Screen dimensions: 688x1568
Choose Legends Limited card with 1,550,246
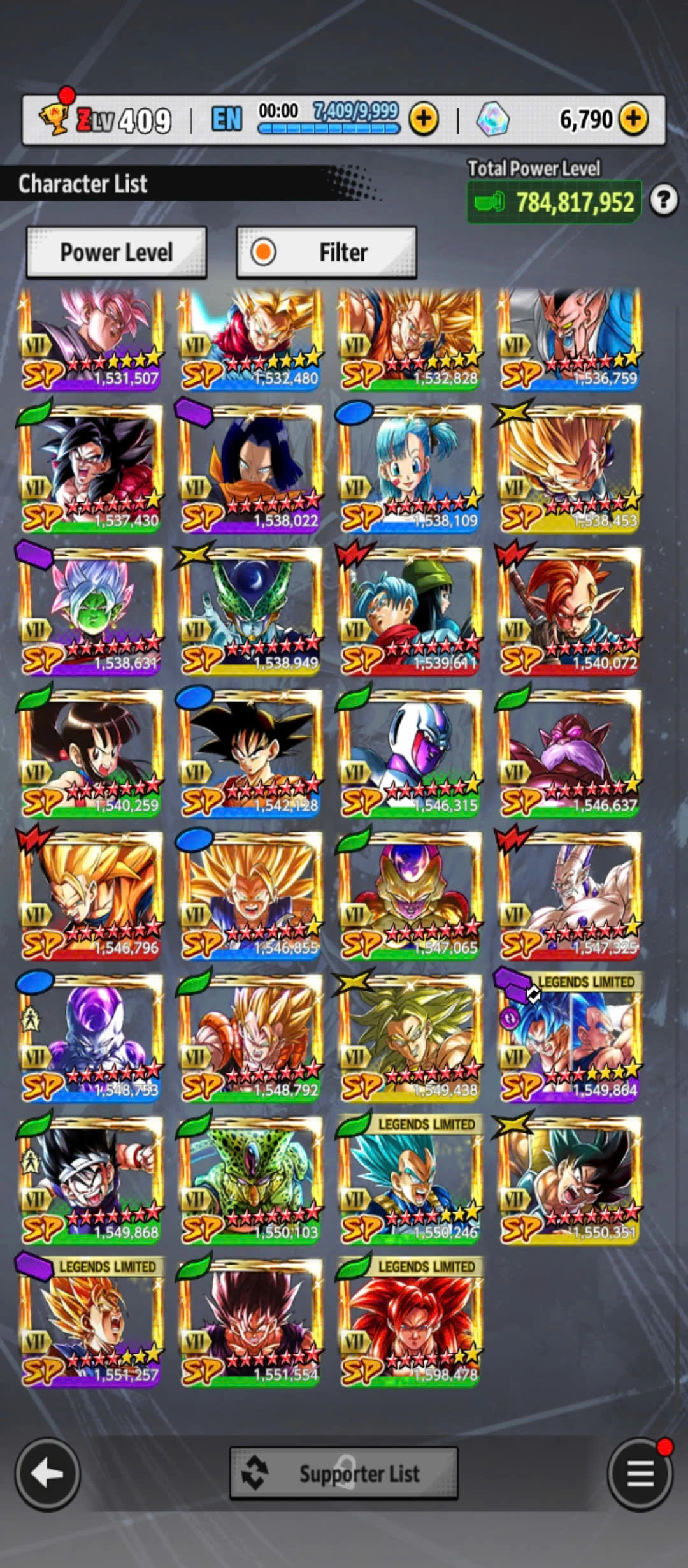pyautogui.click(x=409, y=1180)
